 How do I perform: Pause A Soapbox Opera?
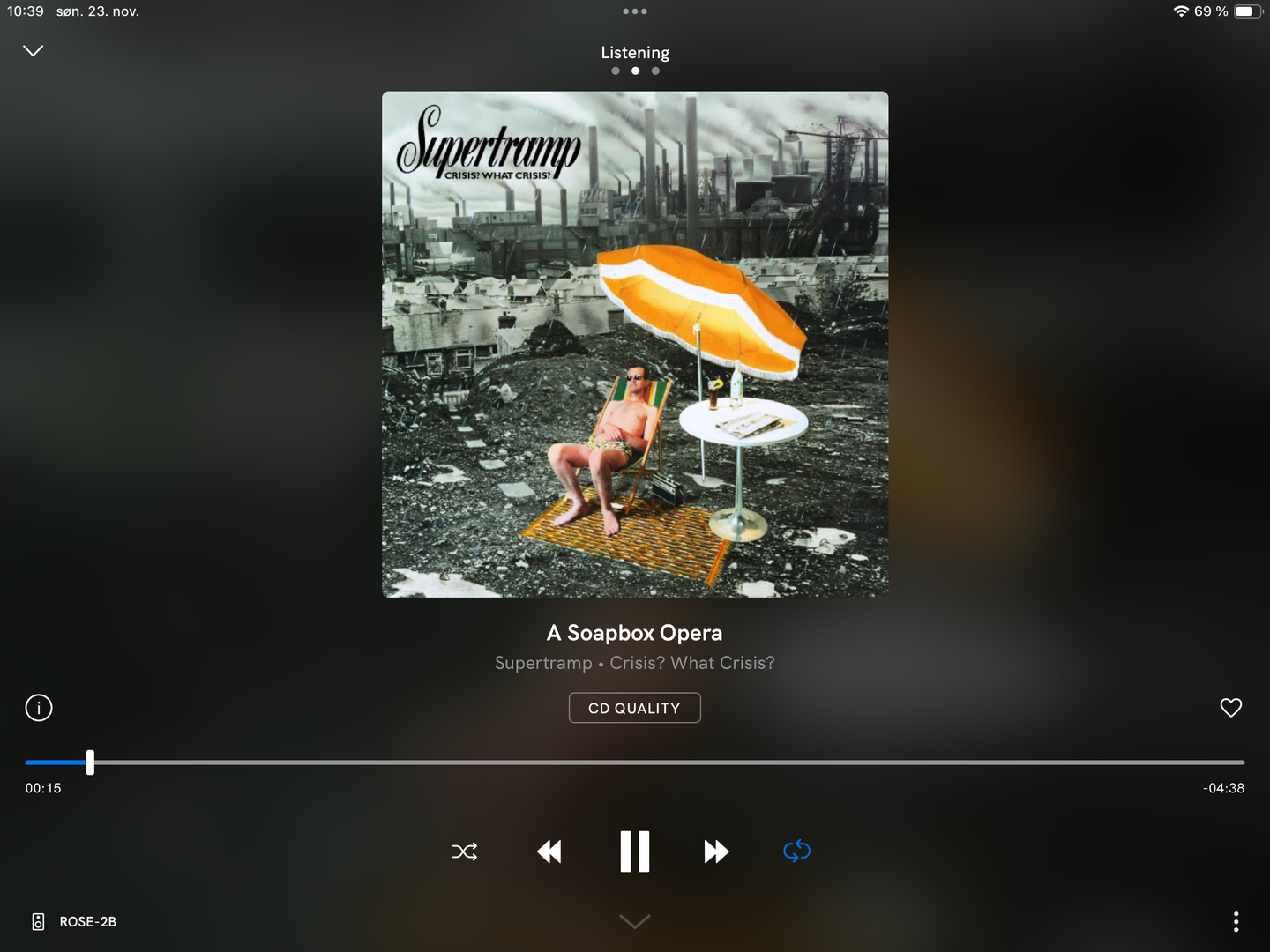coord(635,852)
